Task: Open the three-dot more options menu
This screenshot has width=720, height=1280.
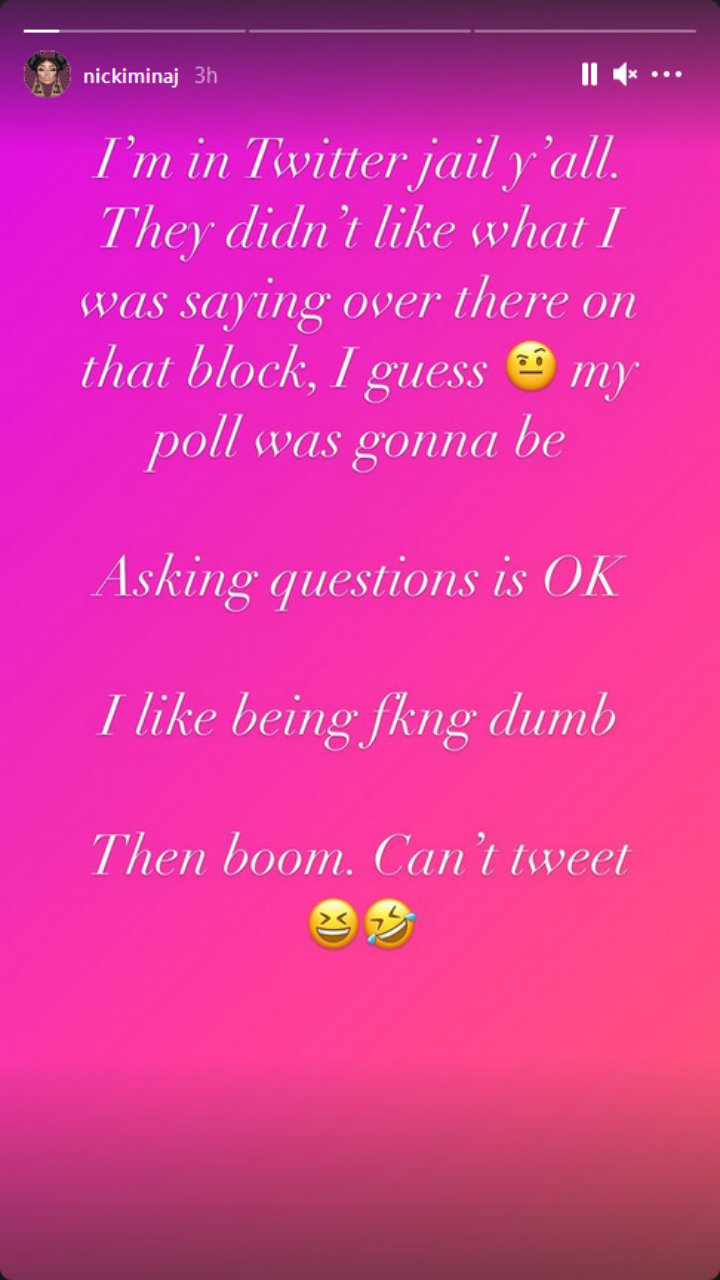Action: pos(667,74)
